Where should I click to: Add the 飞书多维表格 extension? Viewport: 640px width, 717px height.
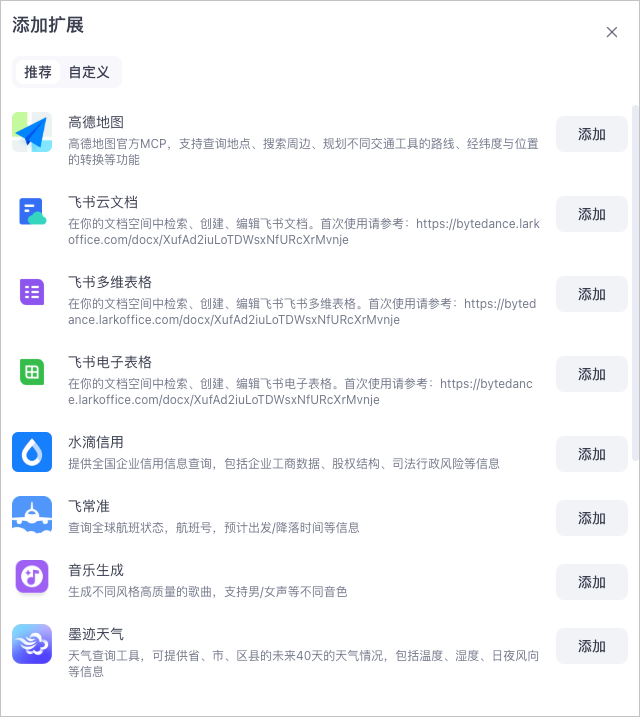(x=591, y=294)
